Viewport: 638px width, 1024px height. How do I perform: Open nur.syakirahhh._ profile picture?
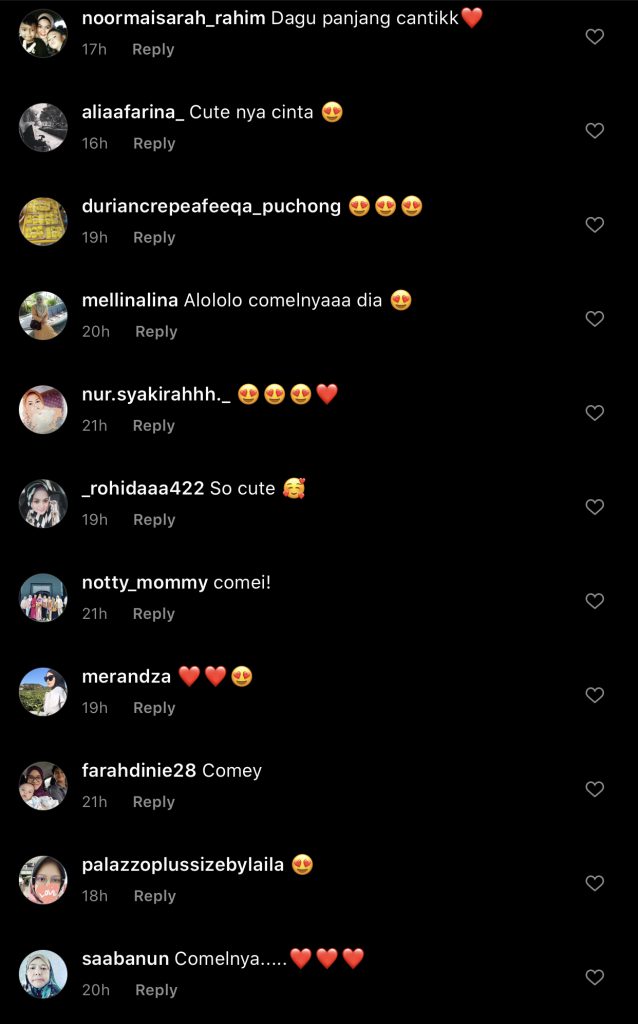tap(43, 409)
